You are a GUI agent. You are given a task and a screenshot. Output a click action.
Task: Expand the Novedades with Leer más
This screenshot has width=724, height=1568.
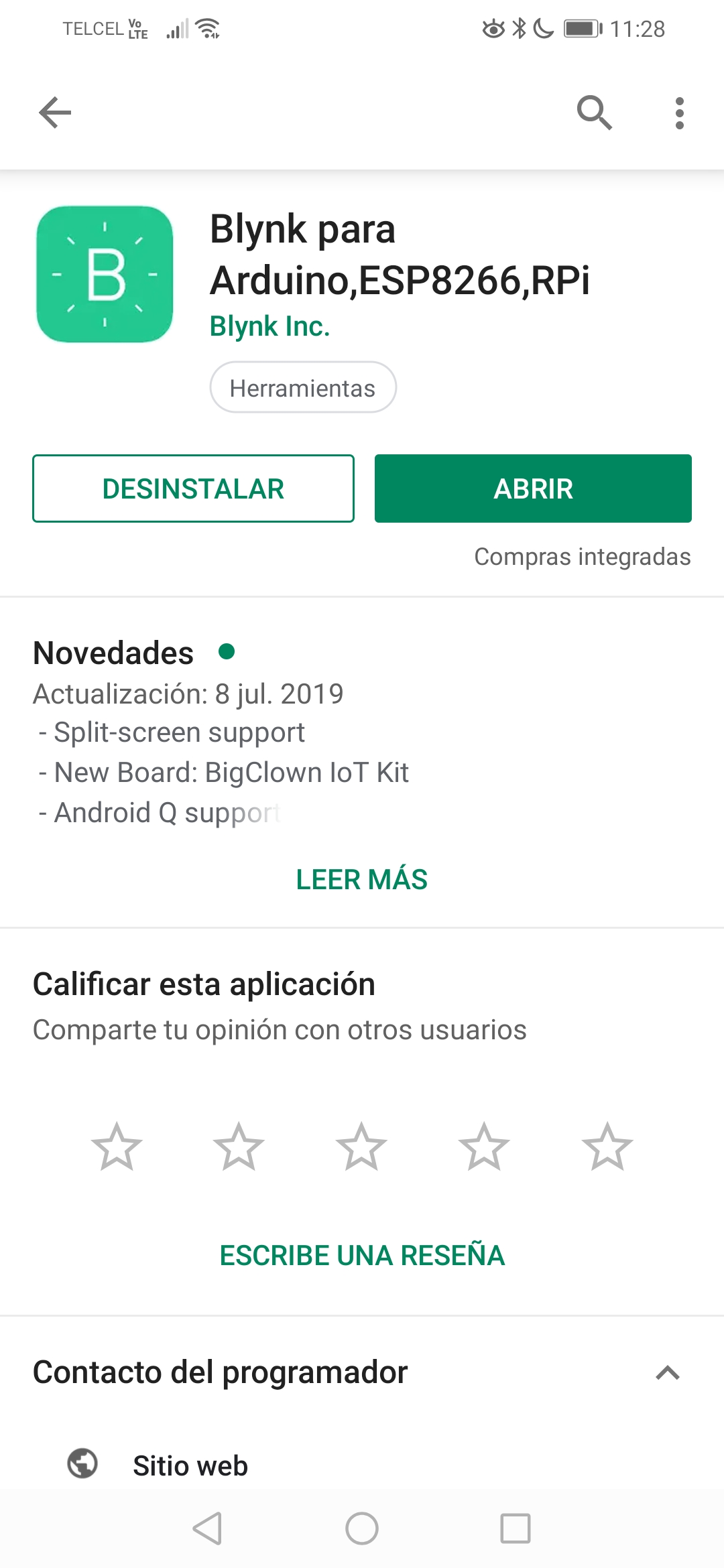point(362,879)
